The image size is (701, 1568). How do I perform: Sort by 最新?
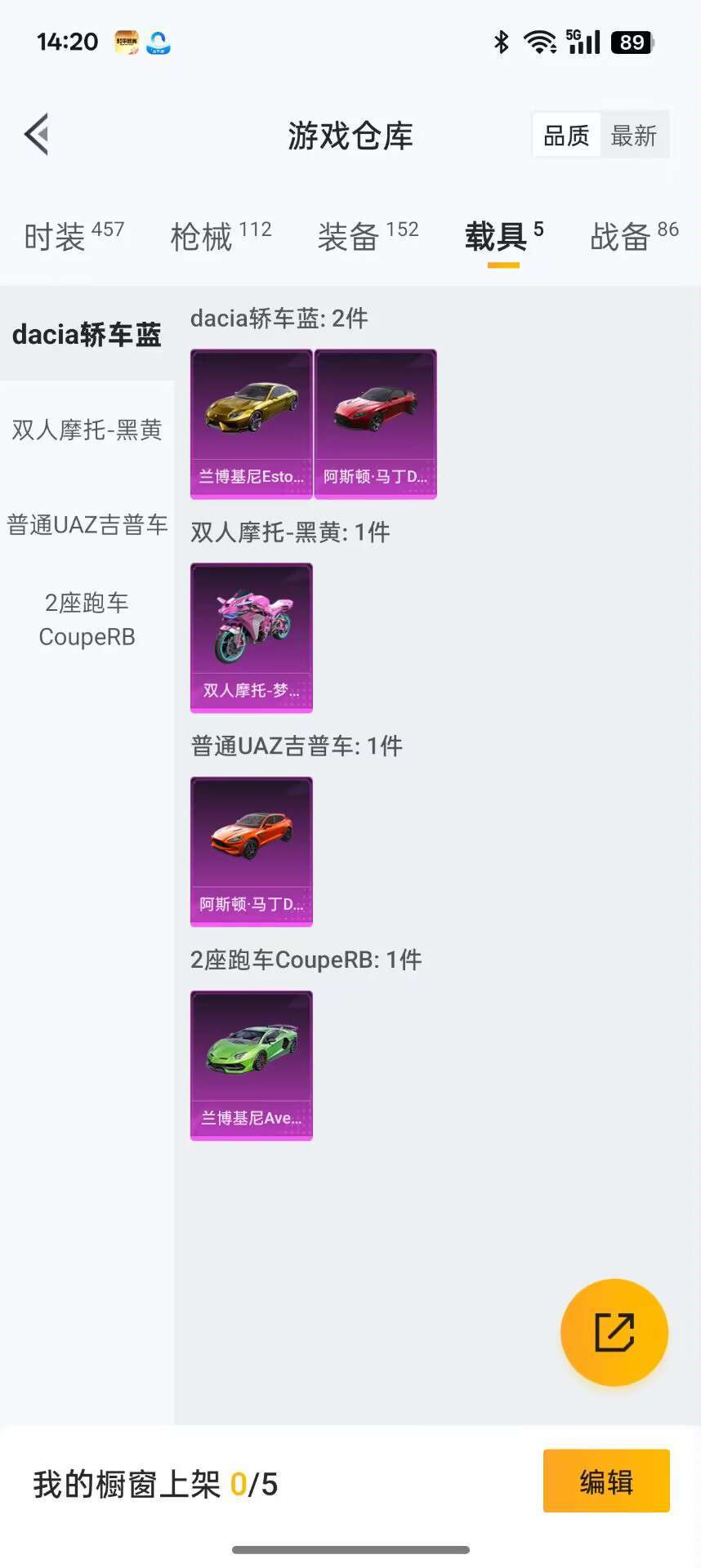pyautogui.click(x=634, y=136)
